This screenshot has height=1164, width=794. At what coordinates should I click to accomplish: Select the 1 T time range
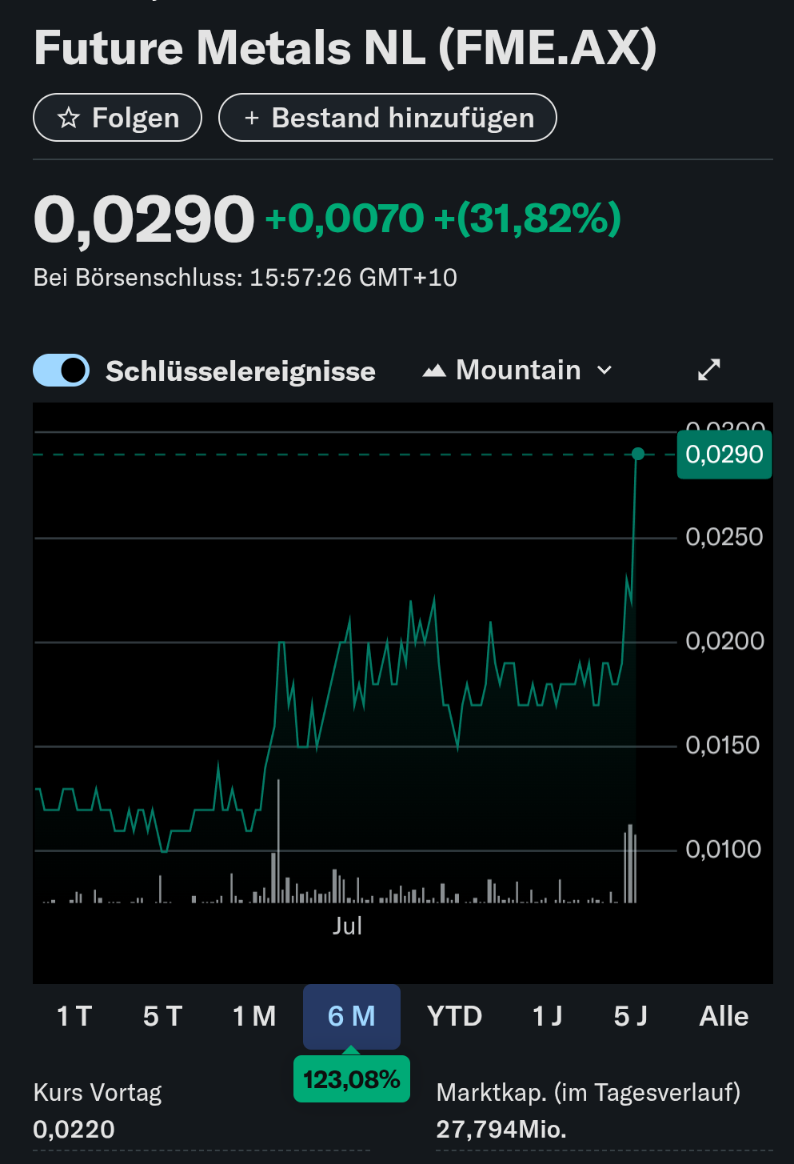tap(74, 1016)
